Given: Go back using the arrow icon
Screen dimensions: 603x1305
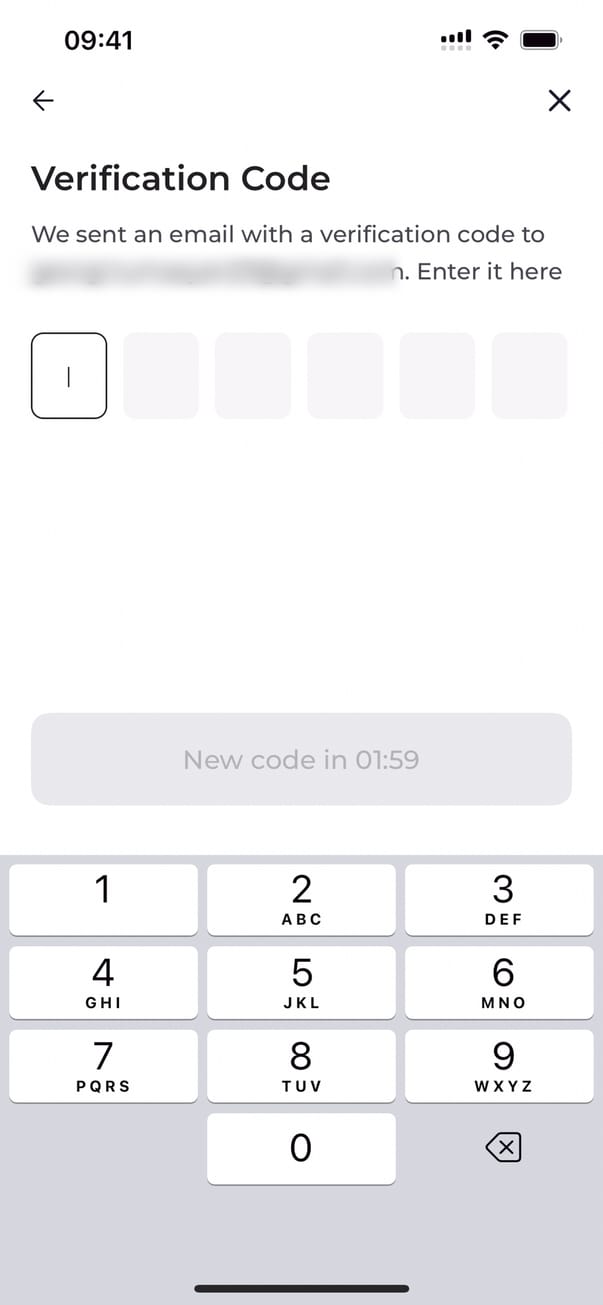Looking at the screenshot, I should (43, 100).
